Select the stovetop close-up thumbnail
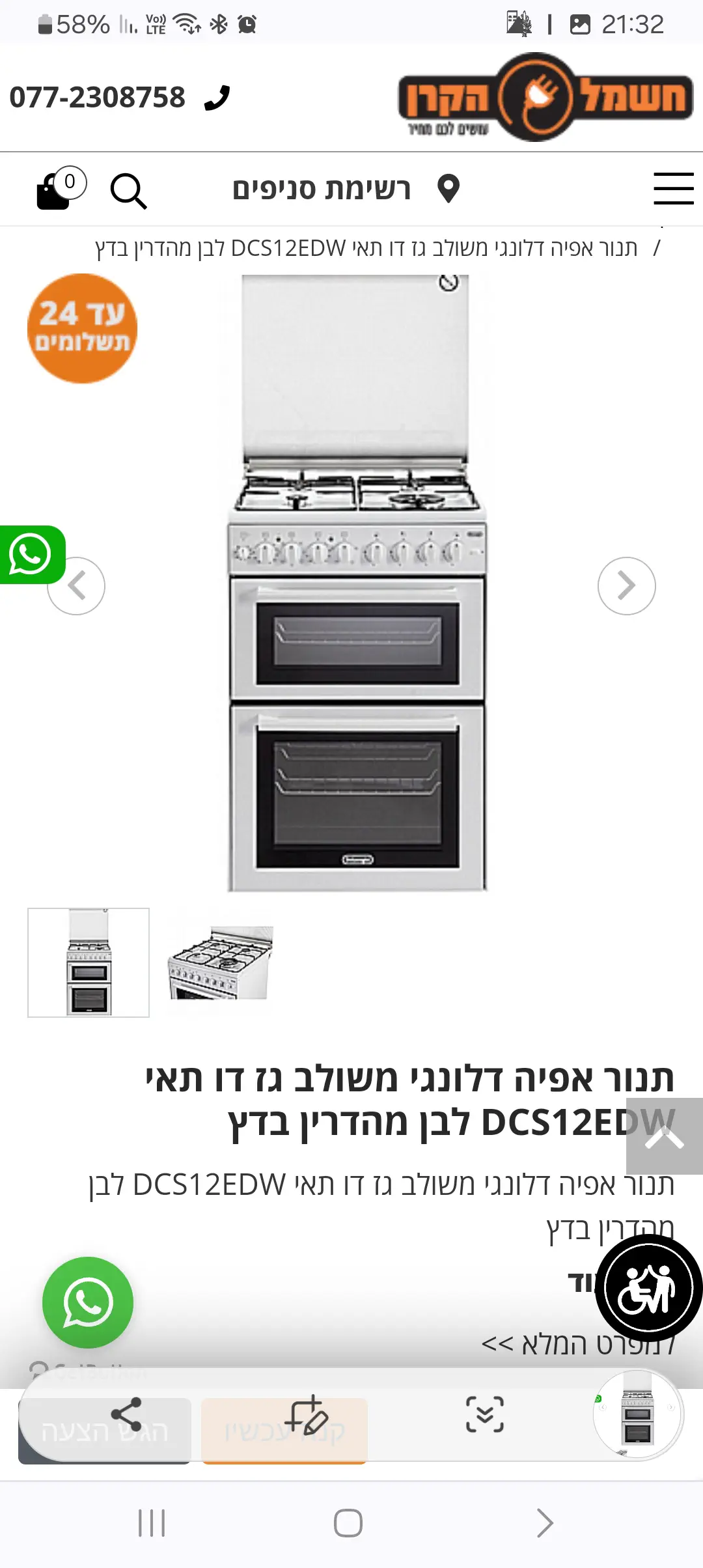Image resolution: width=703 pixels, height=1568 pixels. click(220, 962)
